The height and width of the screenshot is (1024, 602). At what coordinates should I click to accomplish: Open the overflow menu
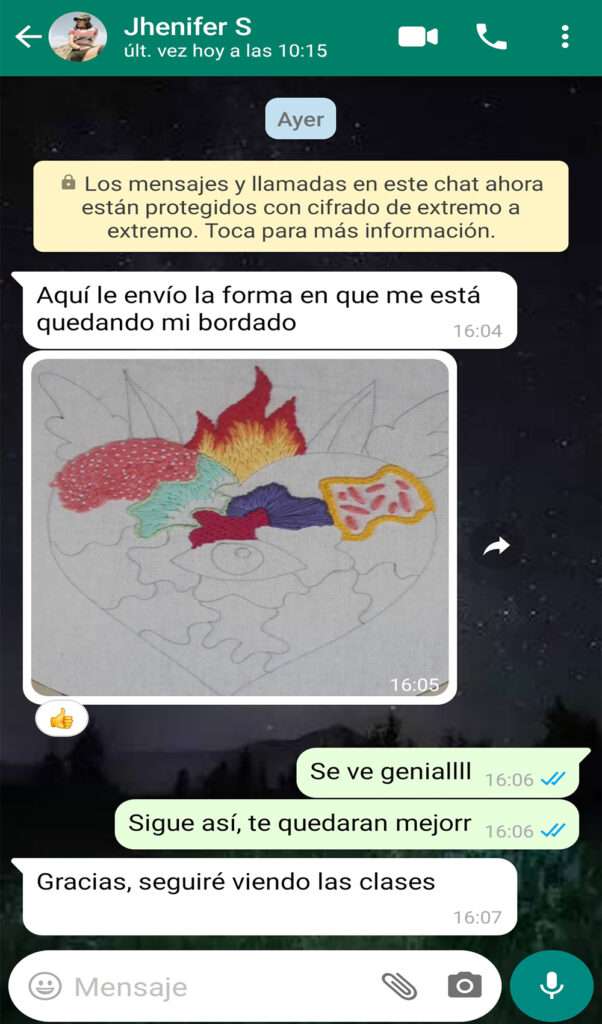pyautogui.click(x=565, y=37)
